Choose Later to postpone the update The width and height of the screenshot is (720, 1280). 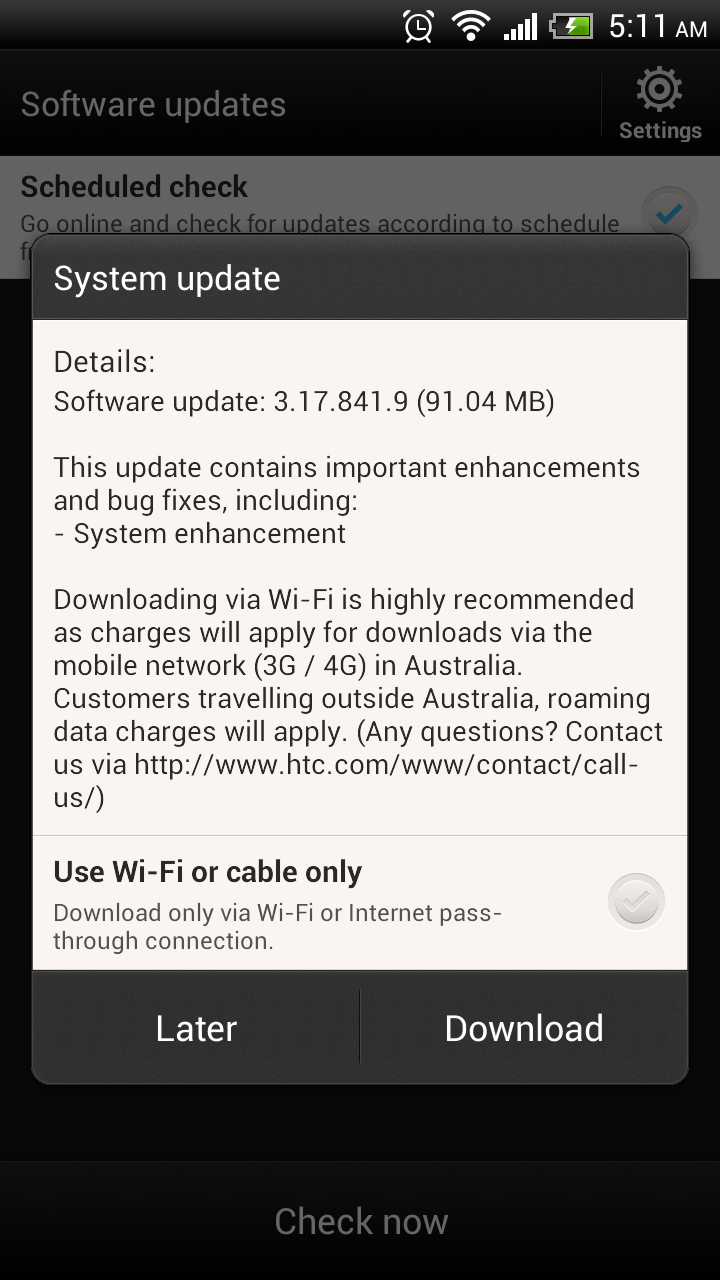(x=196, y=1028)
